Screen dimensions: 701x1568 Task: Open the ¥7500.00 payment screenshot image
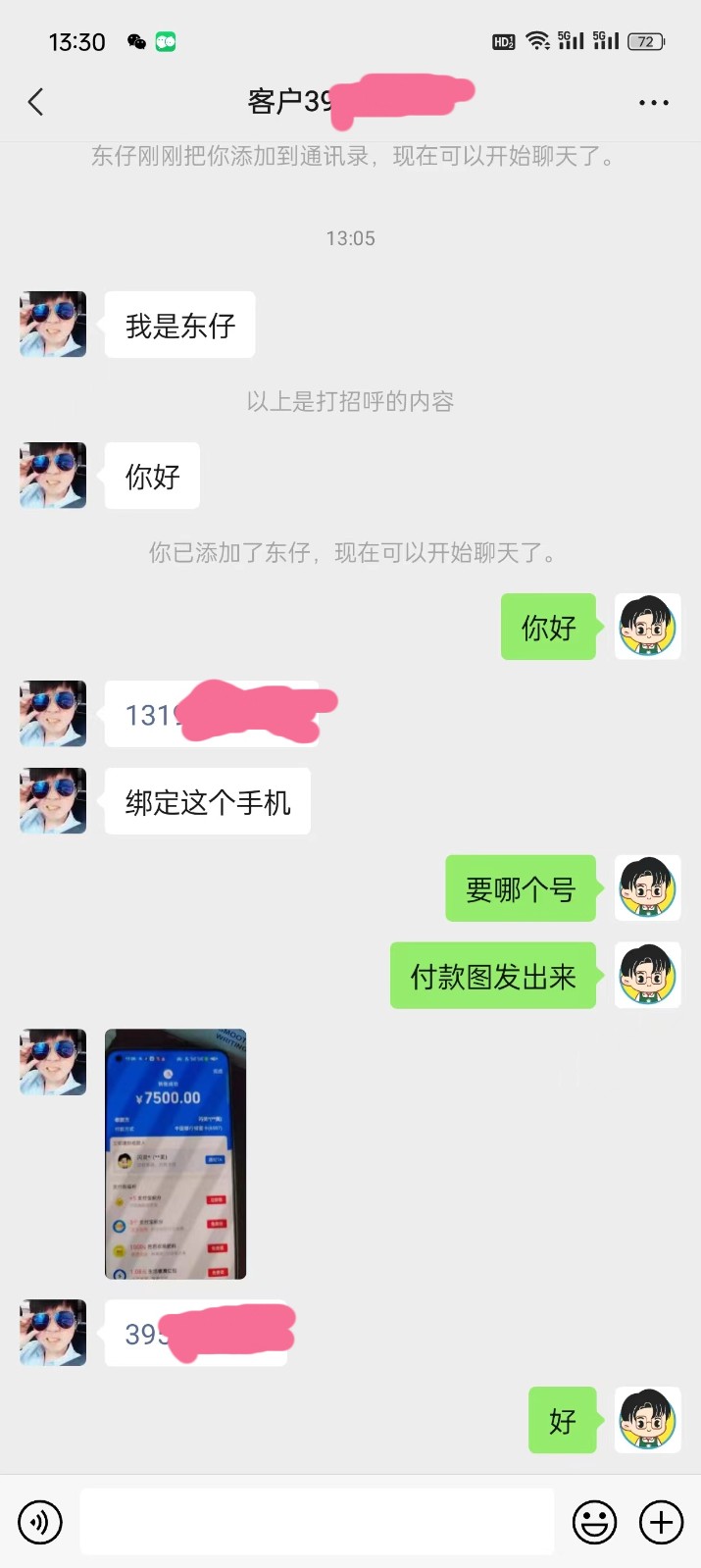(175, 1154)
